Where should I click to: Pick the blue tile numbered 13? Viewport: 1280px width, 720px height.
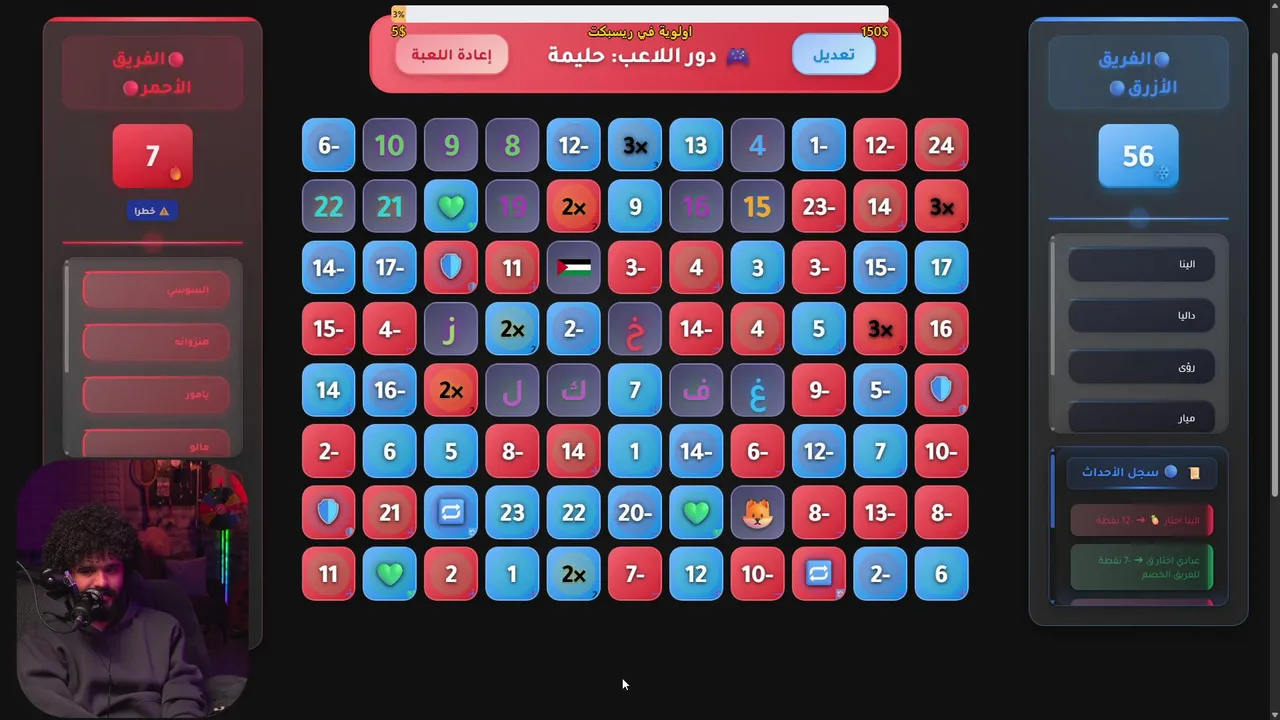click(696, 145)
